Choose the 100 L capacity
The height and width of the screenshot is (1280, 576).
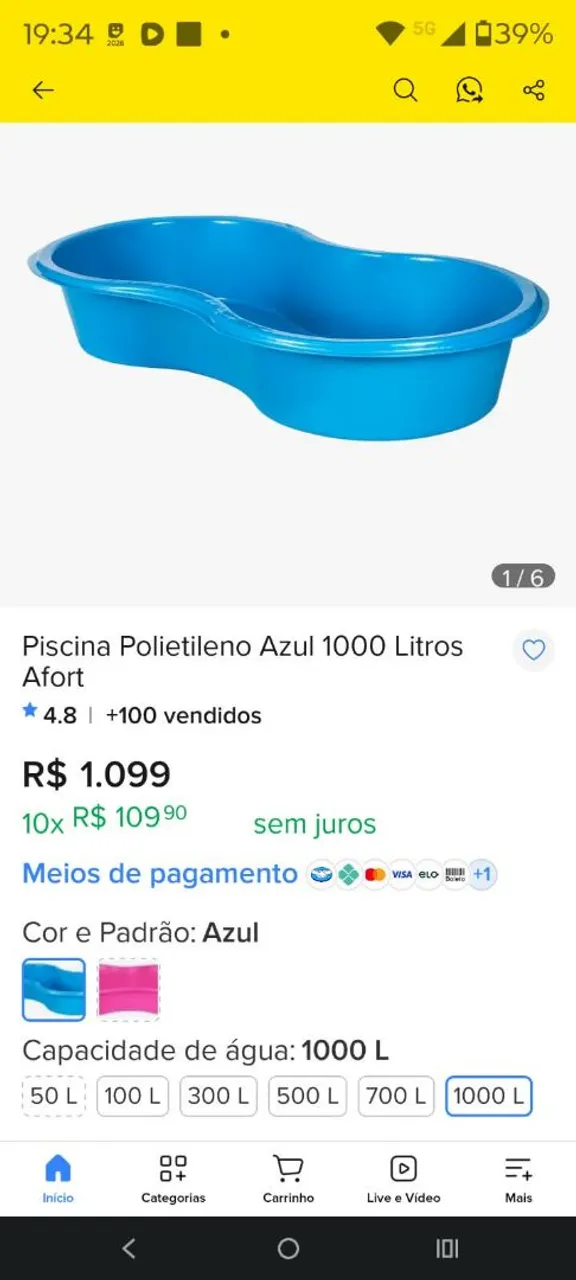click(x=133, y=1096)
